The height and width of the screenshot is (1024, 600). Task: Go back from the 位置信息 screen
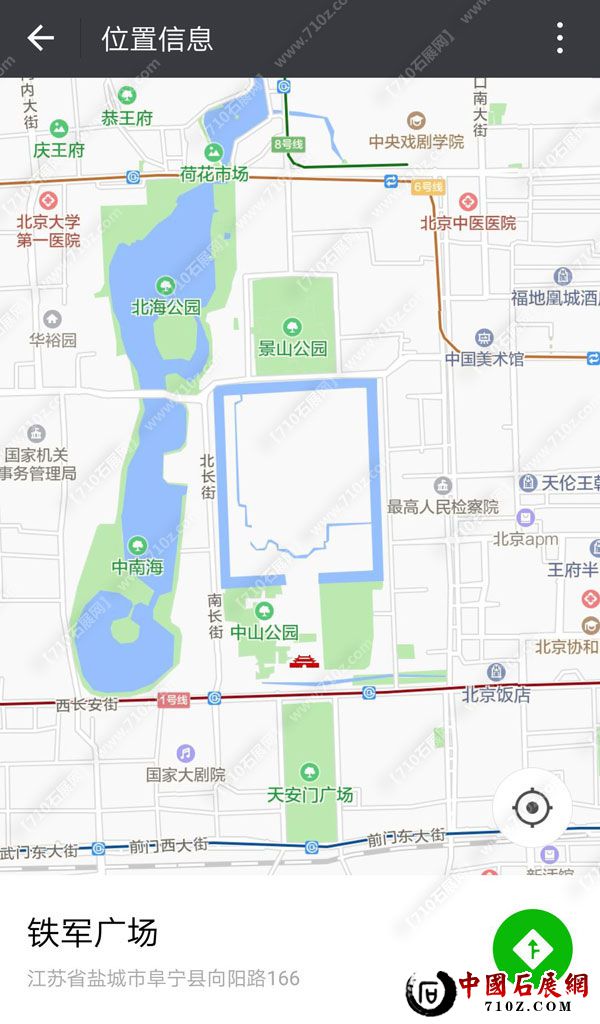(x=40, y=39)
